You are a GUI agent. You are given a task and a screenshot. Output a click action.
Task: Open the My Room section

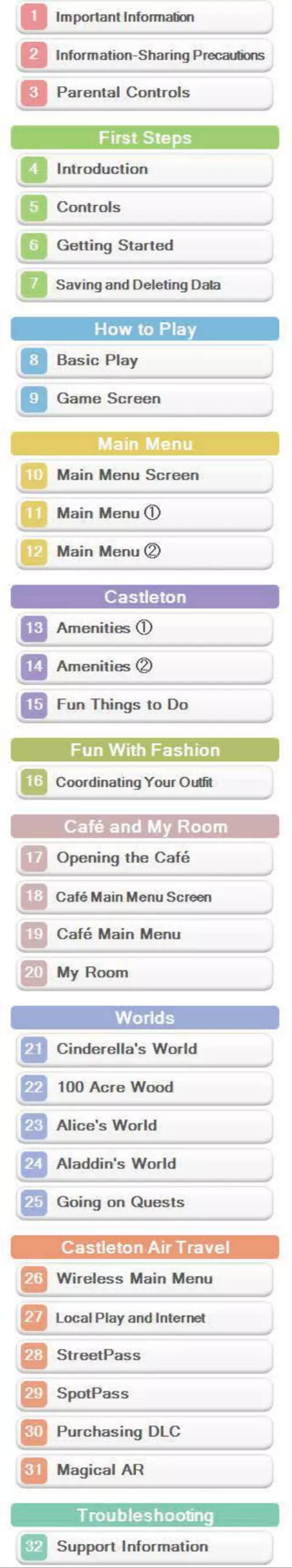click(145, 973)
